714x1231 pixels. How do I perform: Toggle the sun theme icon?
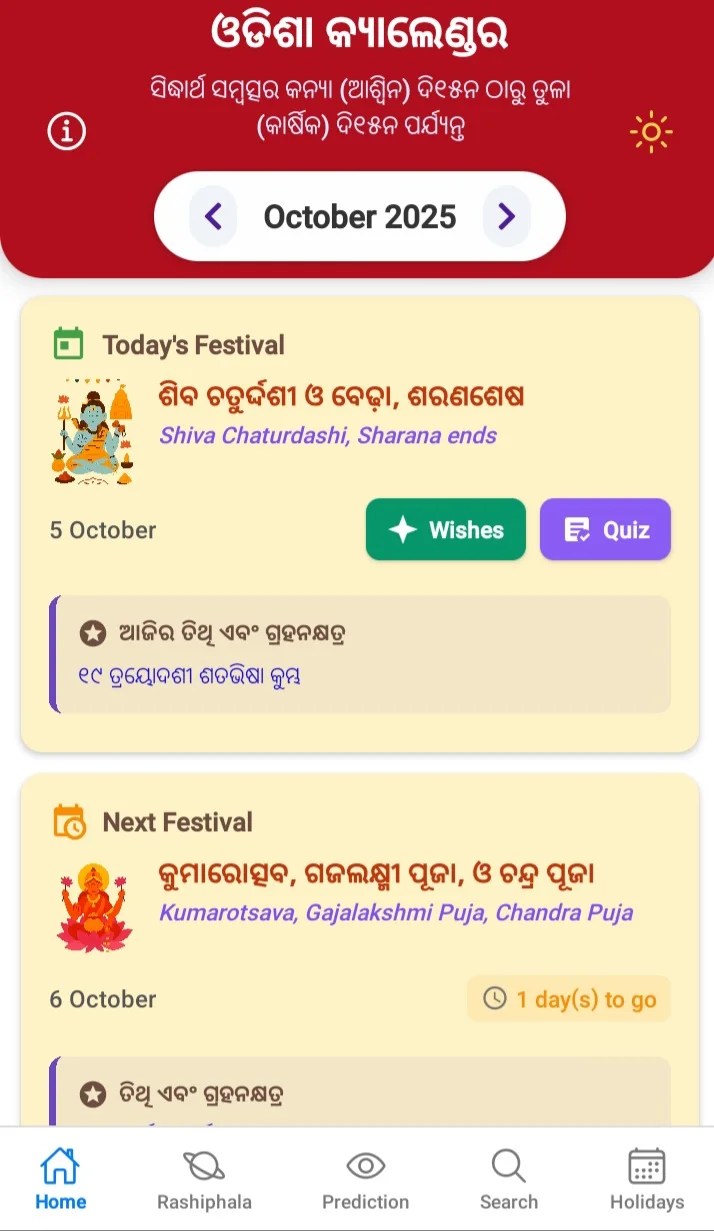(651, 131)
